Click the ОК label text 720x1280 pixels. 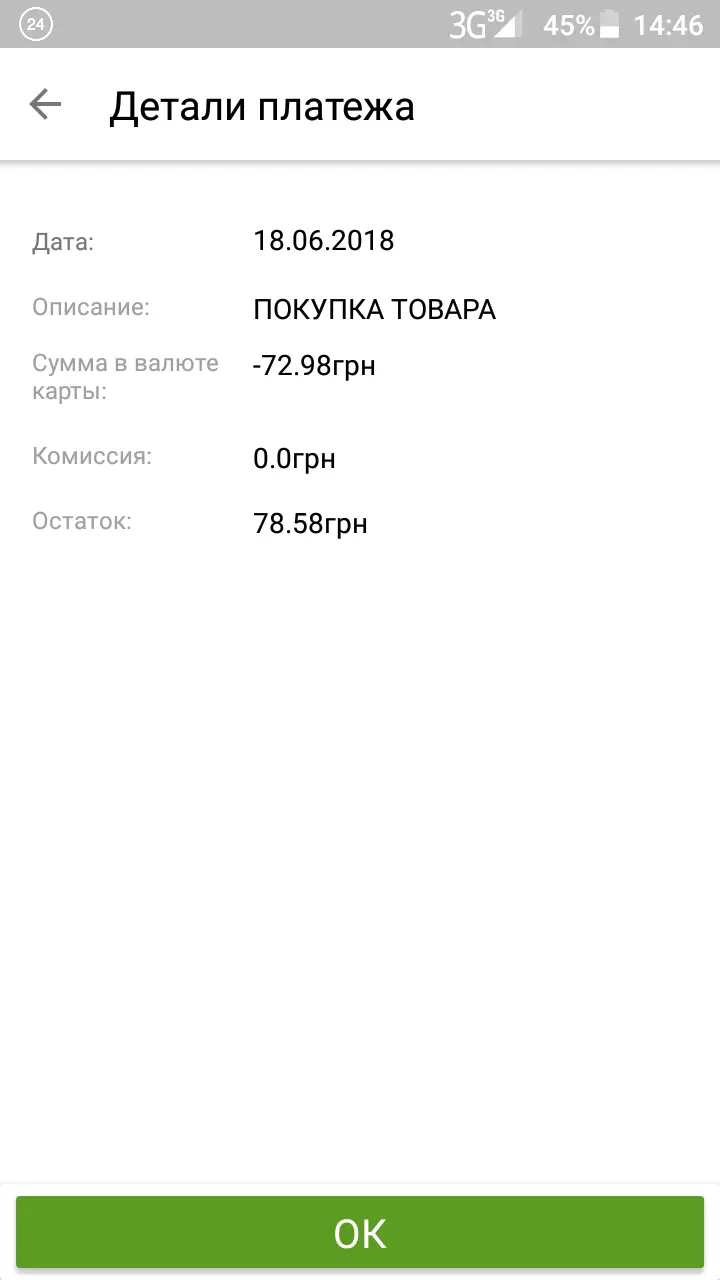coord(360,1233)
